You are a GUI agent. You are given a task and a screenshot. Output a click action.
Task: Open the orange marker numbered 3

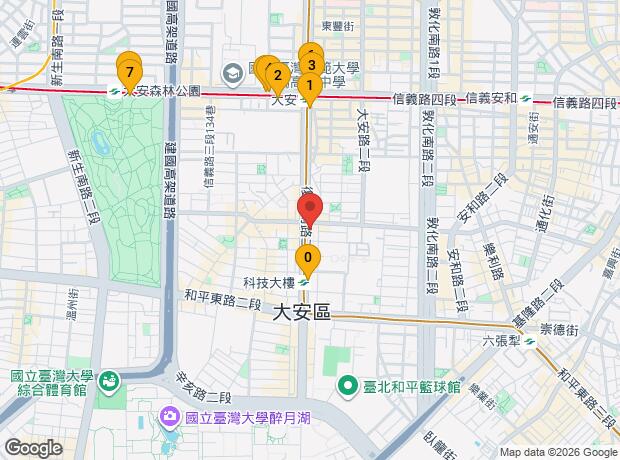point(311,67)
